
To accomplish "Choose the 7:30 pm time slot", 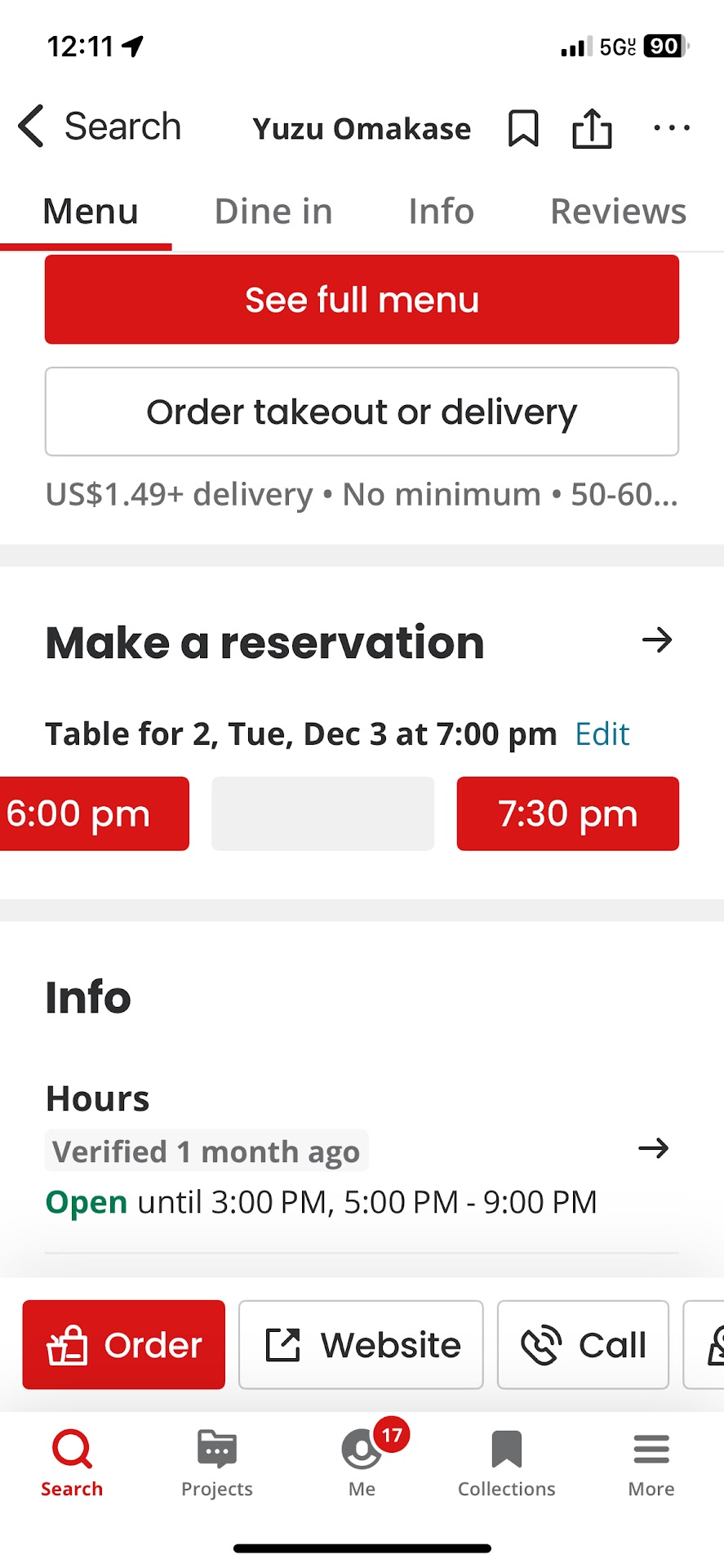I will (x=567, y=814).
